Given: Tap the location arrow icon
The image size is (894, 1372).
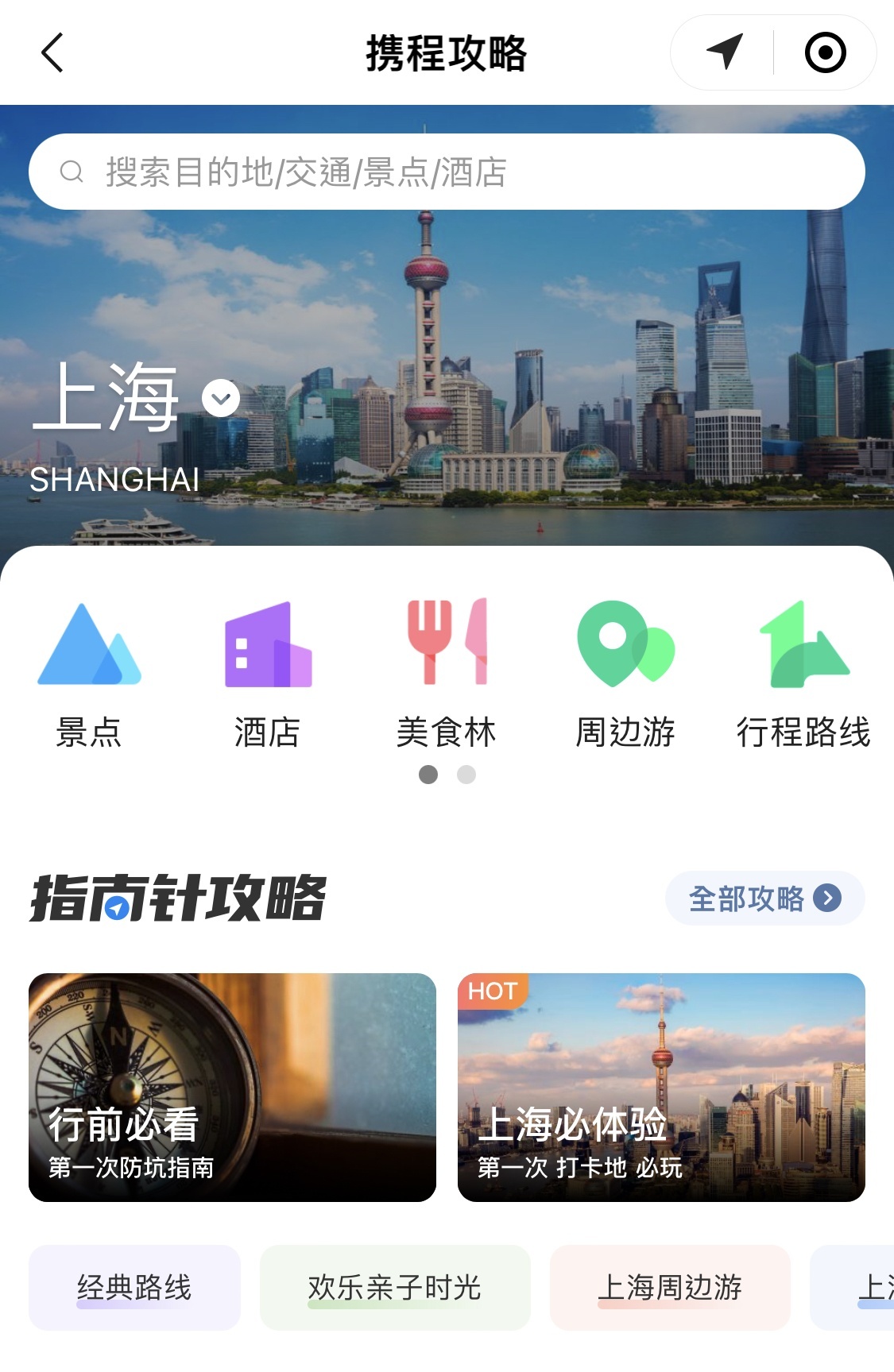Looking at the screenshot, I should pyautogui.click(x=724, y=52).
